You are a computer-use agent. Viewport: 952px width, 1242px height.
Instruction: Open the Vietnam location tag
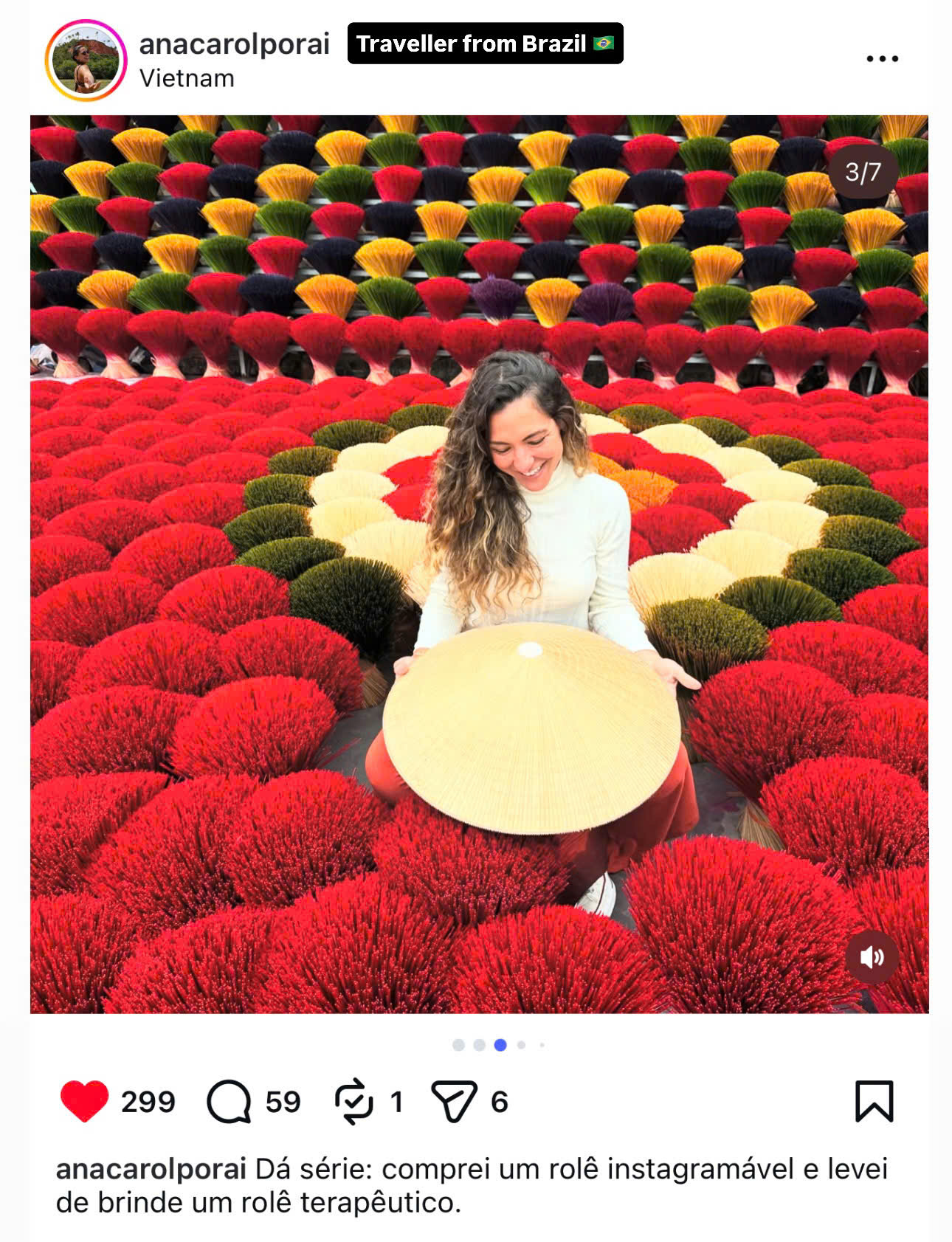coord(187,78)
